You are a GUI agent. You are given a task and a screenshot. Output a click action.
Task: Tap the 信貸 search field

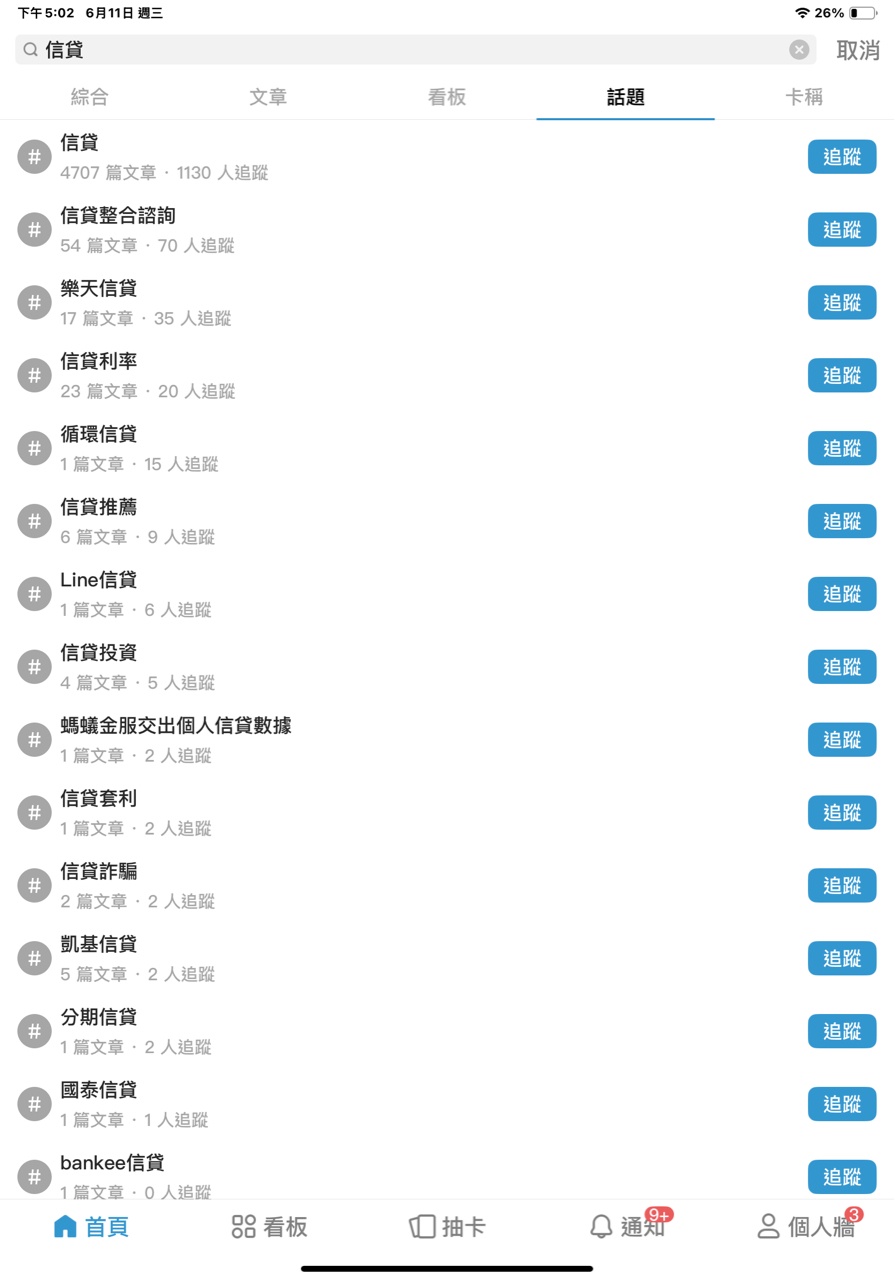(400, 50)
